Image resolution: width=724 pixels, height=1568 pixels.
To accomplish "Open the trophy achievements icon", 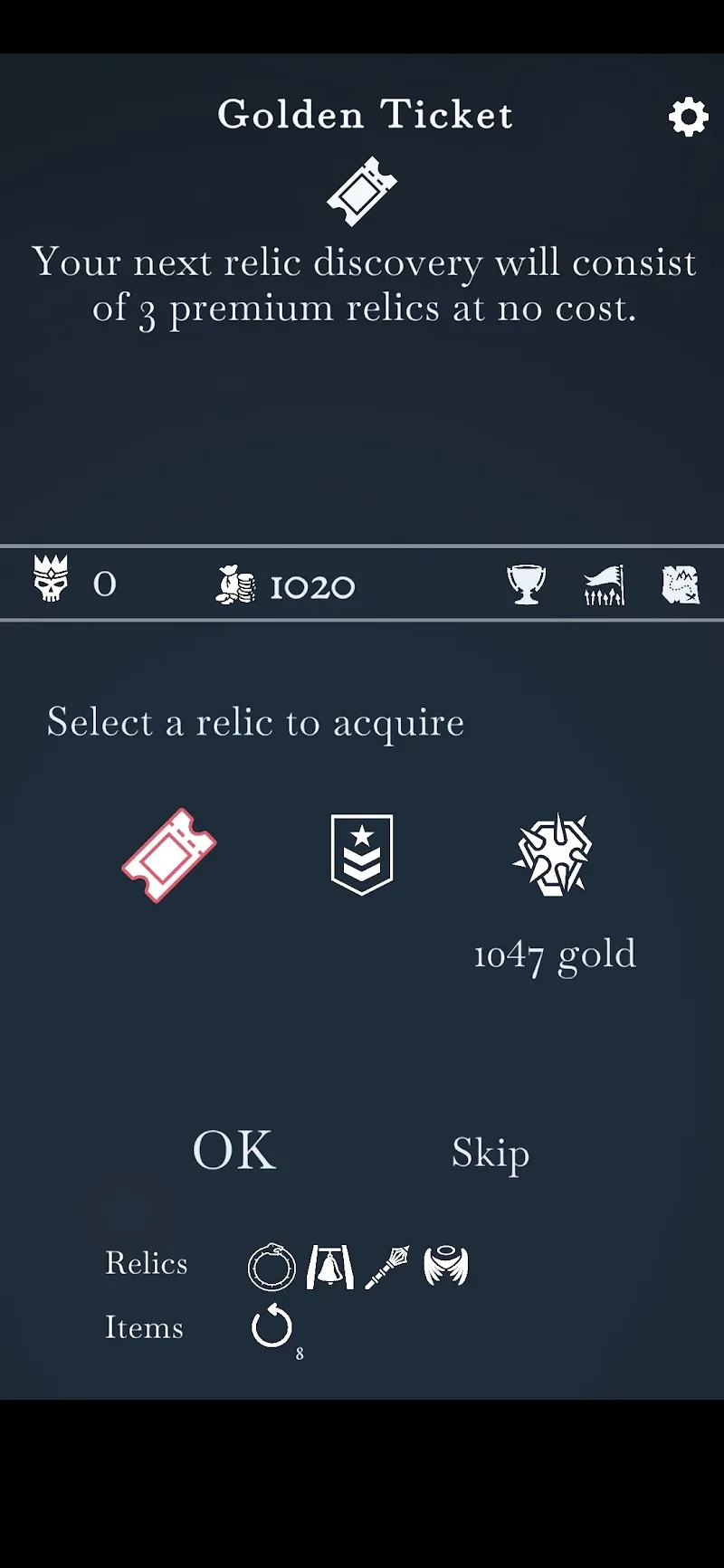I will (x=526, y=584).
